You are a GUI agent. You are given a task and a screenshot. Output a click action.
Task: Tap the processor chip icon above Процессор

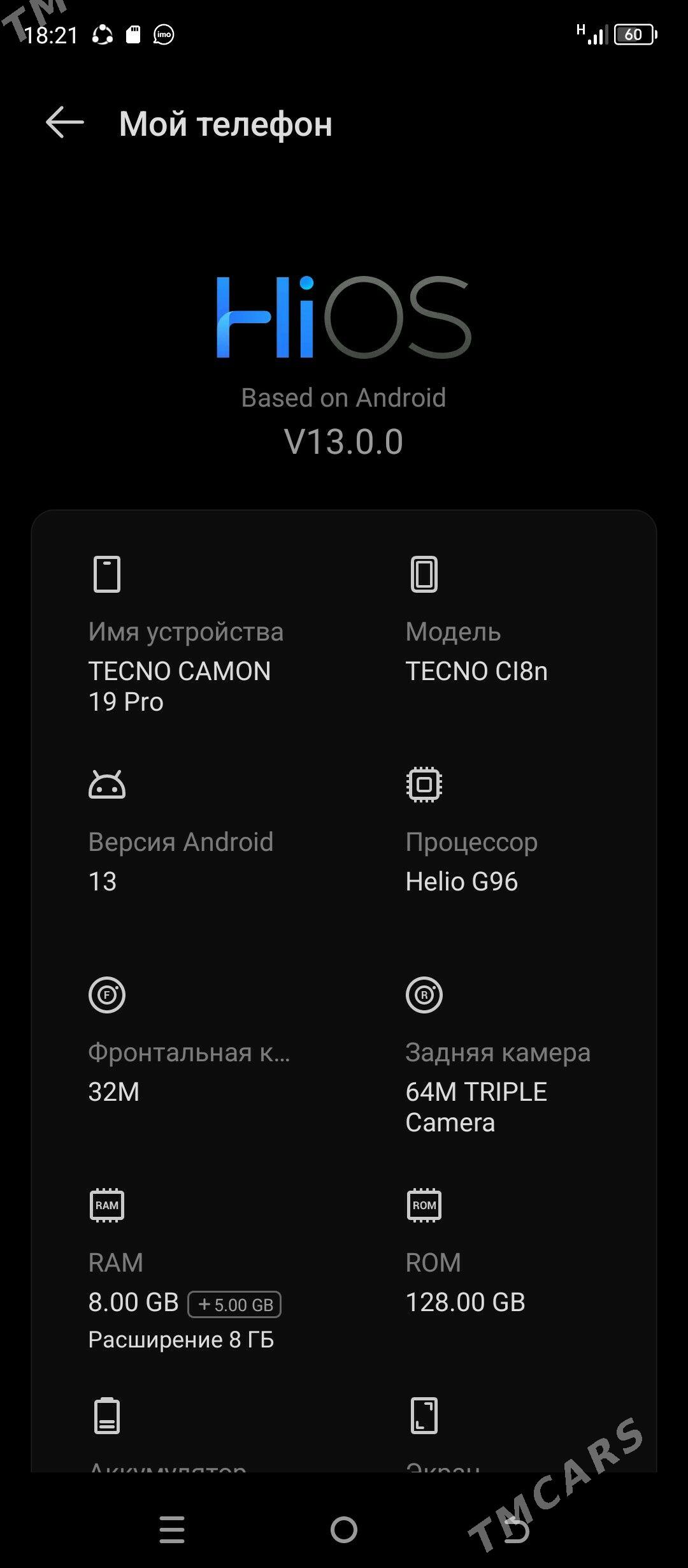pyautogui.click(x=426, y=786)
